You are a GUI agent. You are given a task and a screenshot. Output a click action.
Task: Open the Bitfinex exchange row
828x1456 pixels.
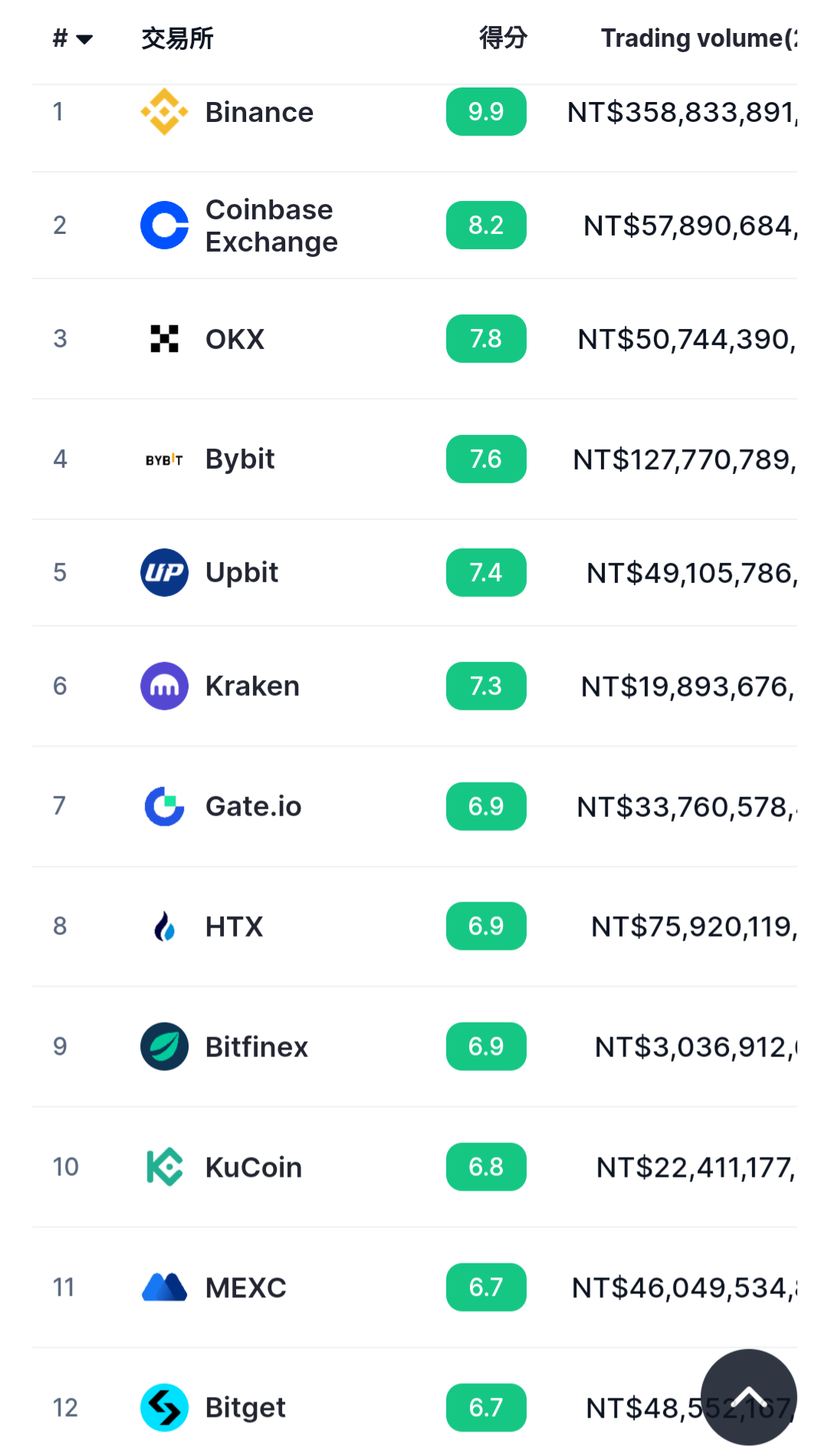(x=256, y=1047)
